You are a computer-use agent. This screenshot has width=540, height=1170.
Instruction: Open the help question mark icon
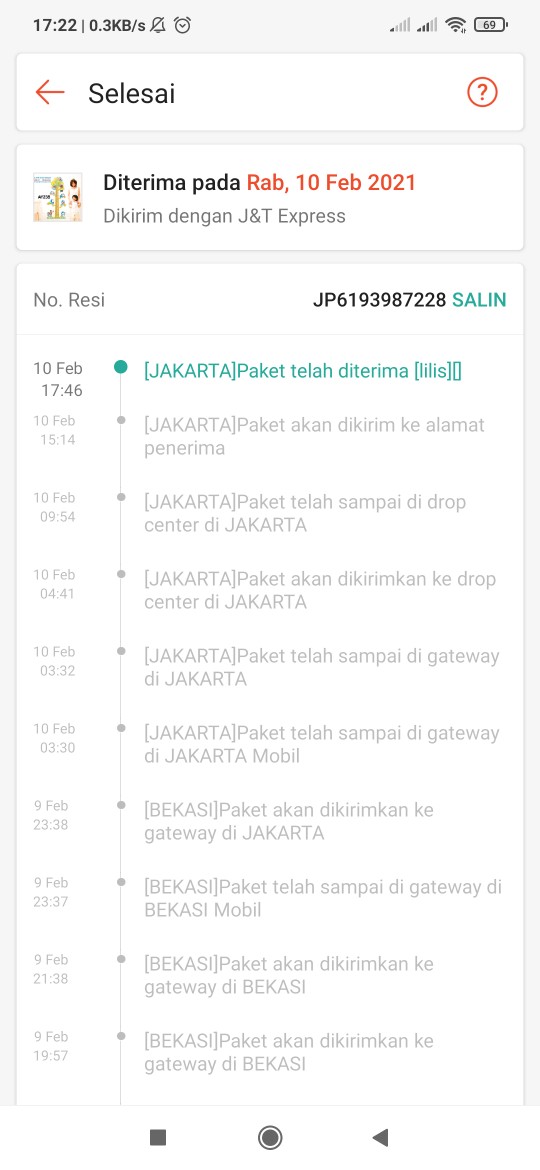pos(483,93)
